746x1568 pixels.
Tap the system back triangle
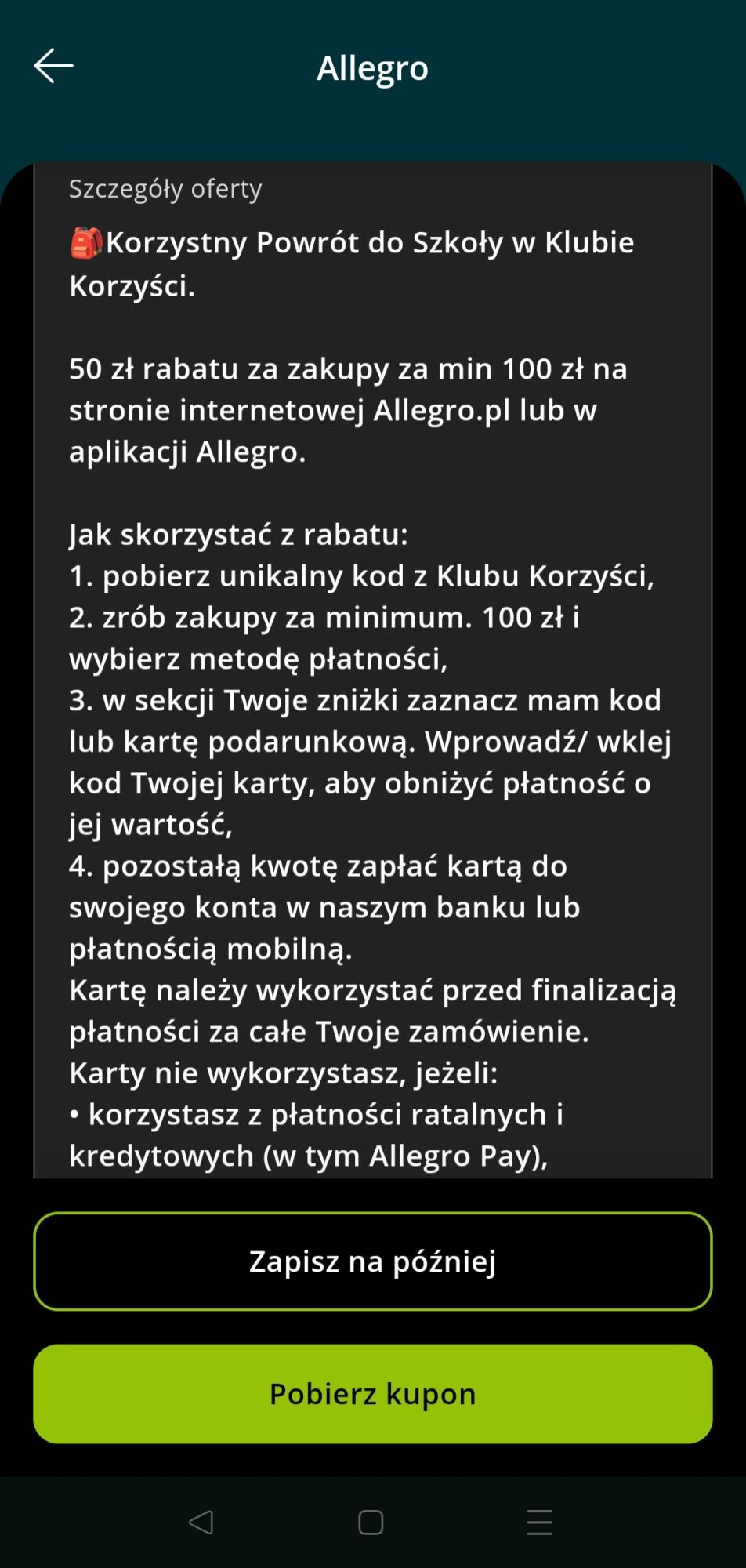click(201, 1523)
